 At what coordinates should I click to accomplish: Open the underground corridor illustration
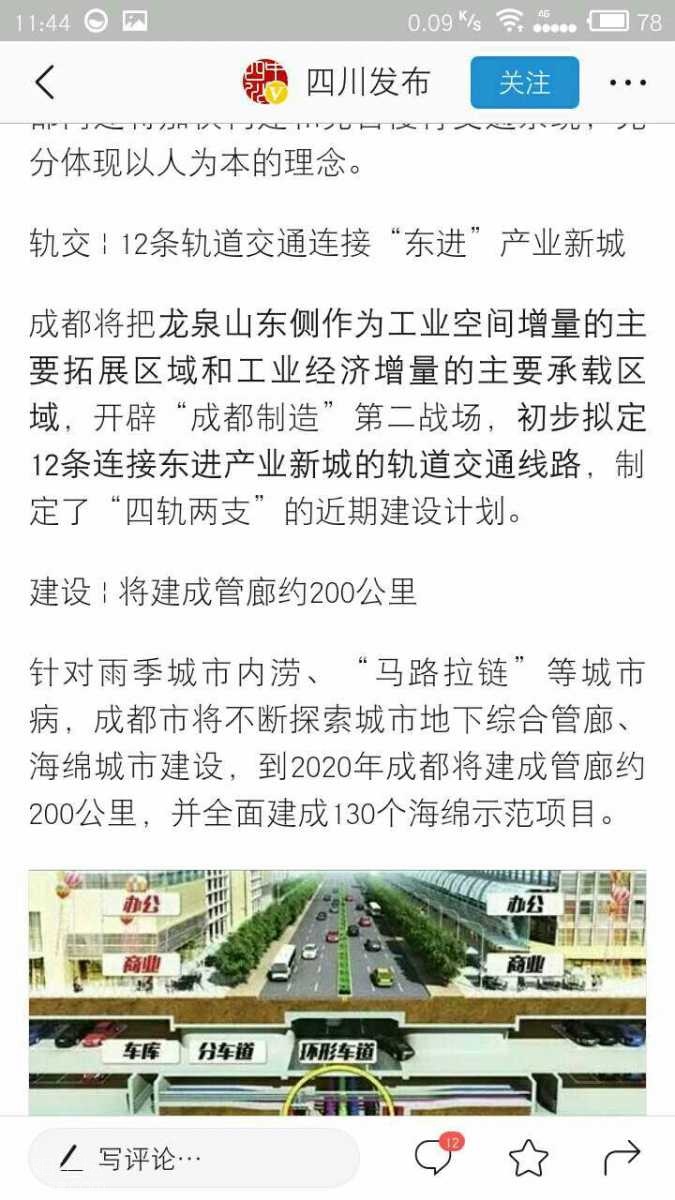[x=337, y=992]
